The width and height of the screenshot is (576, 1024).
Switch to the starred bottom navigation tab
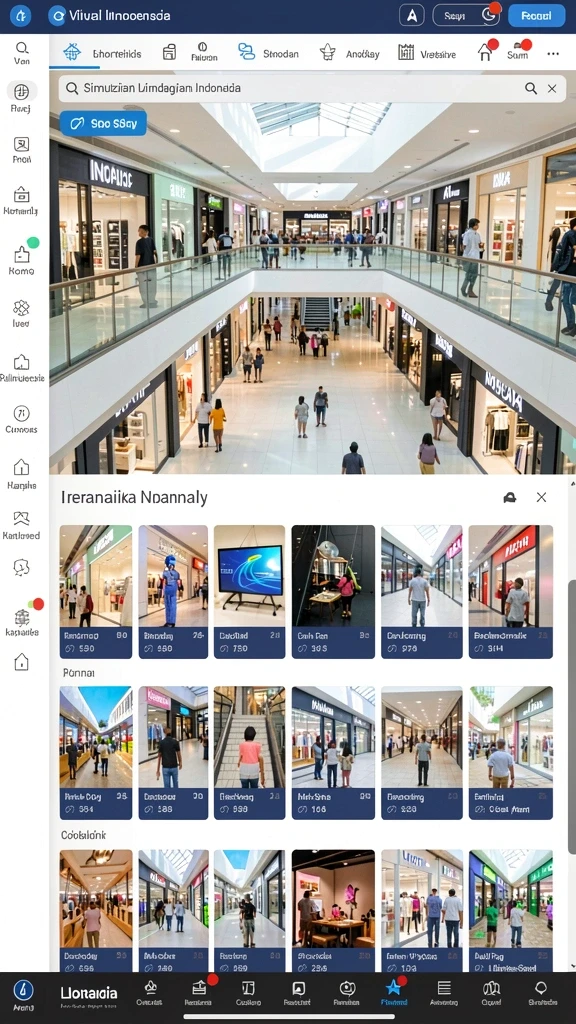(394, 991)
